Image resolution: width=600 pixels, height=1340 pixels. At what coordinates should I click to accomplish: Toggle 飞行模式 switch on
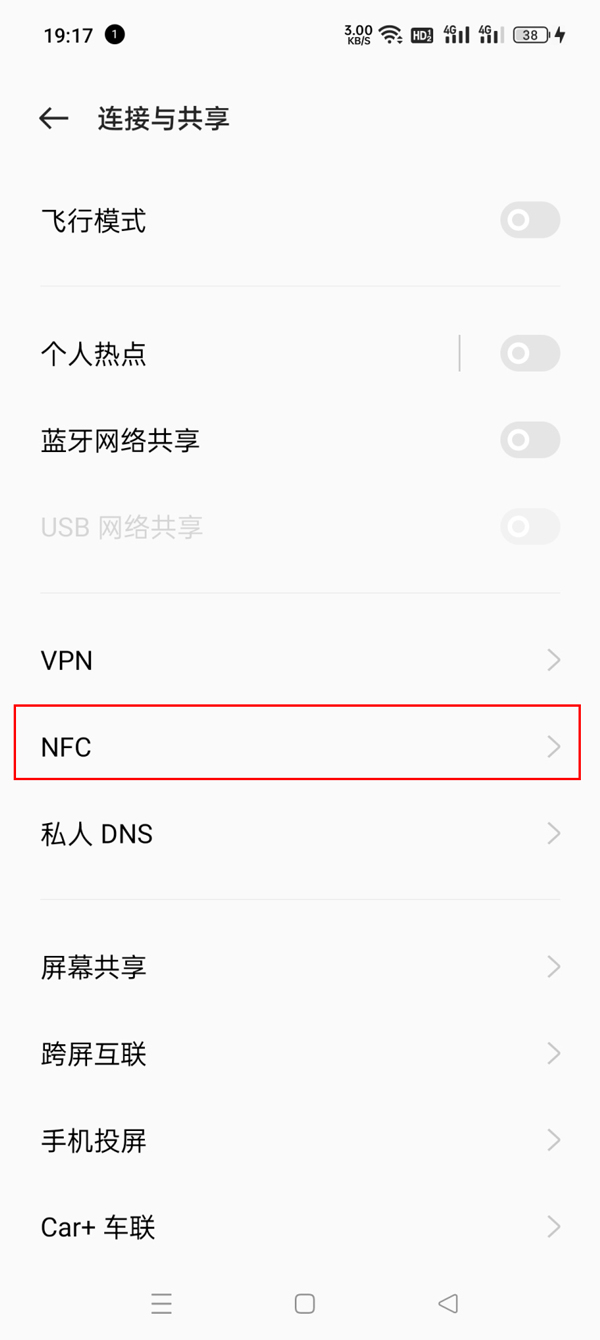(529, 220)
